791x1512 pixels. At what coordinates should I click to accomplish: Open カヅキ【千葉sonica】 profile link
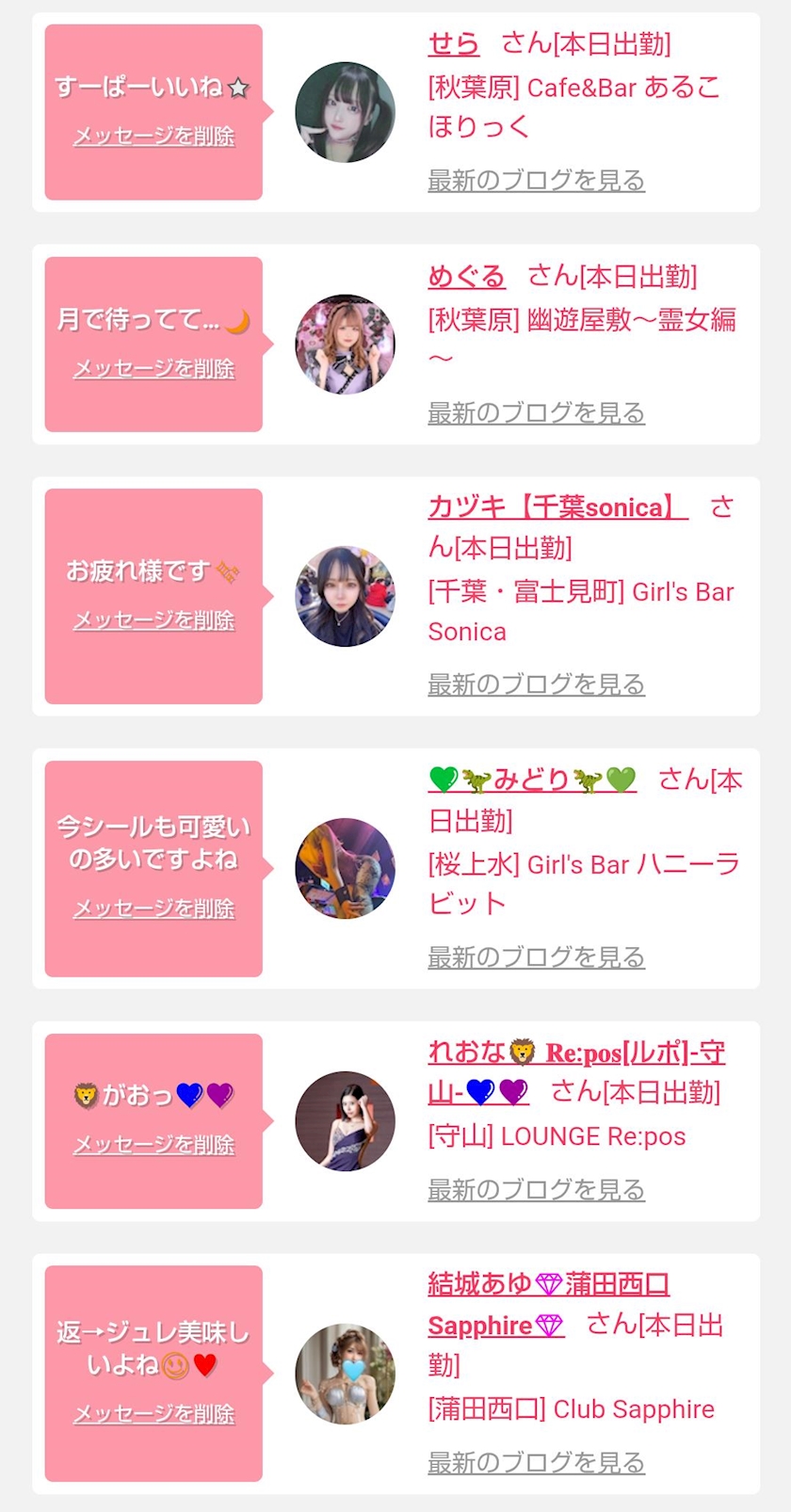[557, 507]
